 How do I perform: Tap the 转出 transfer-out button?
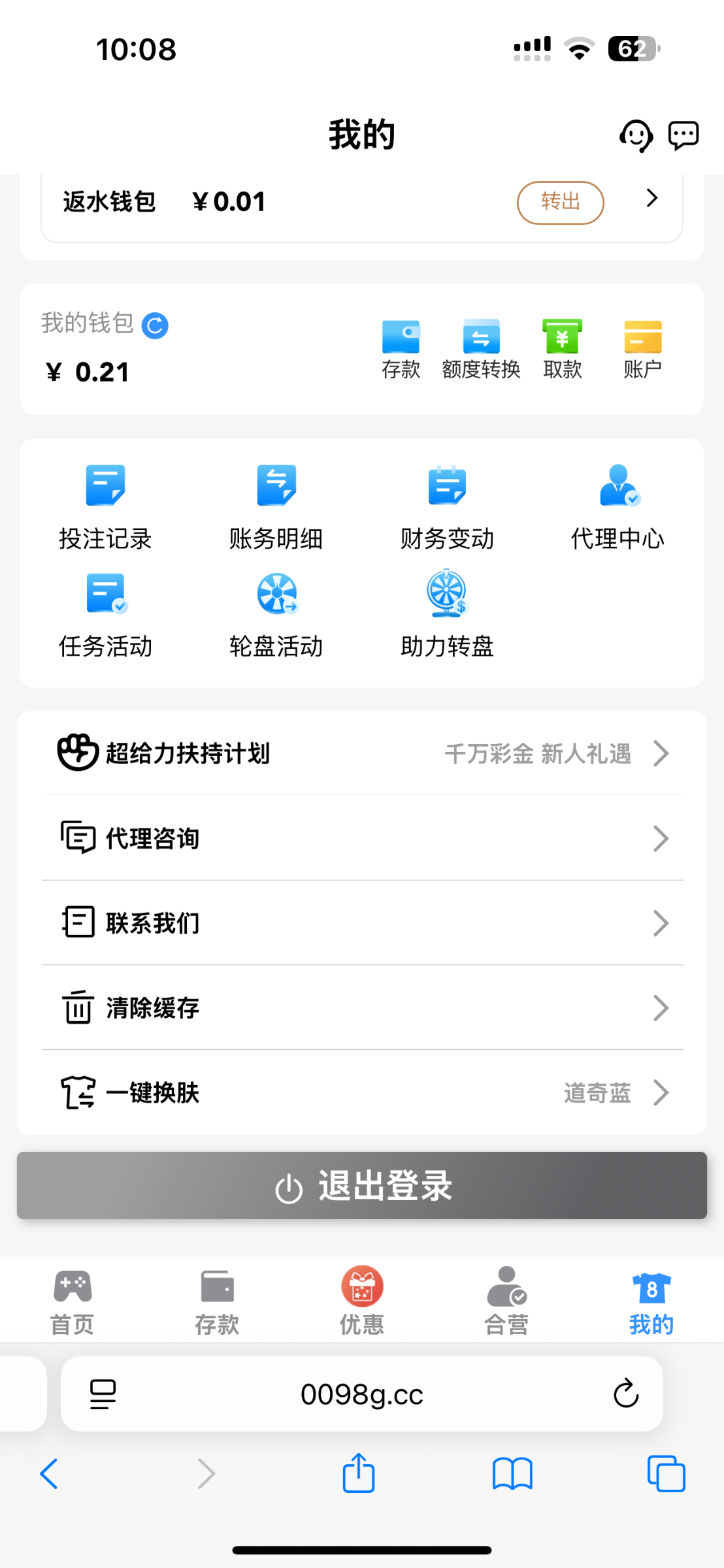(x=560, y=203)
